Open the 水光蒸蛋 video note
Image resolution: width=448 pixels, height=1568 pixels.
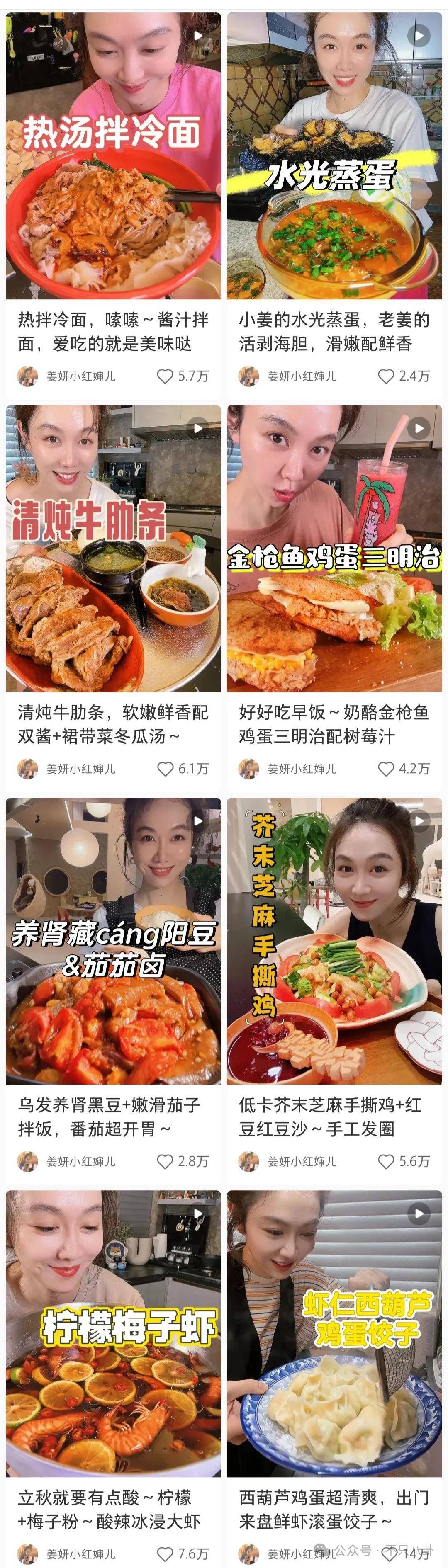coord(334,156)
